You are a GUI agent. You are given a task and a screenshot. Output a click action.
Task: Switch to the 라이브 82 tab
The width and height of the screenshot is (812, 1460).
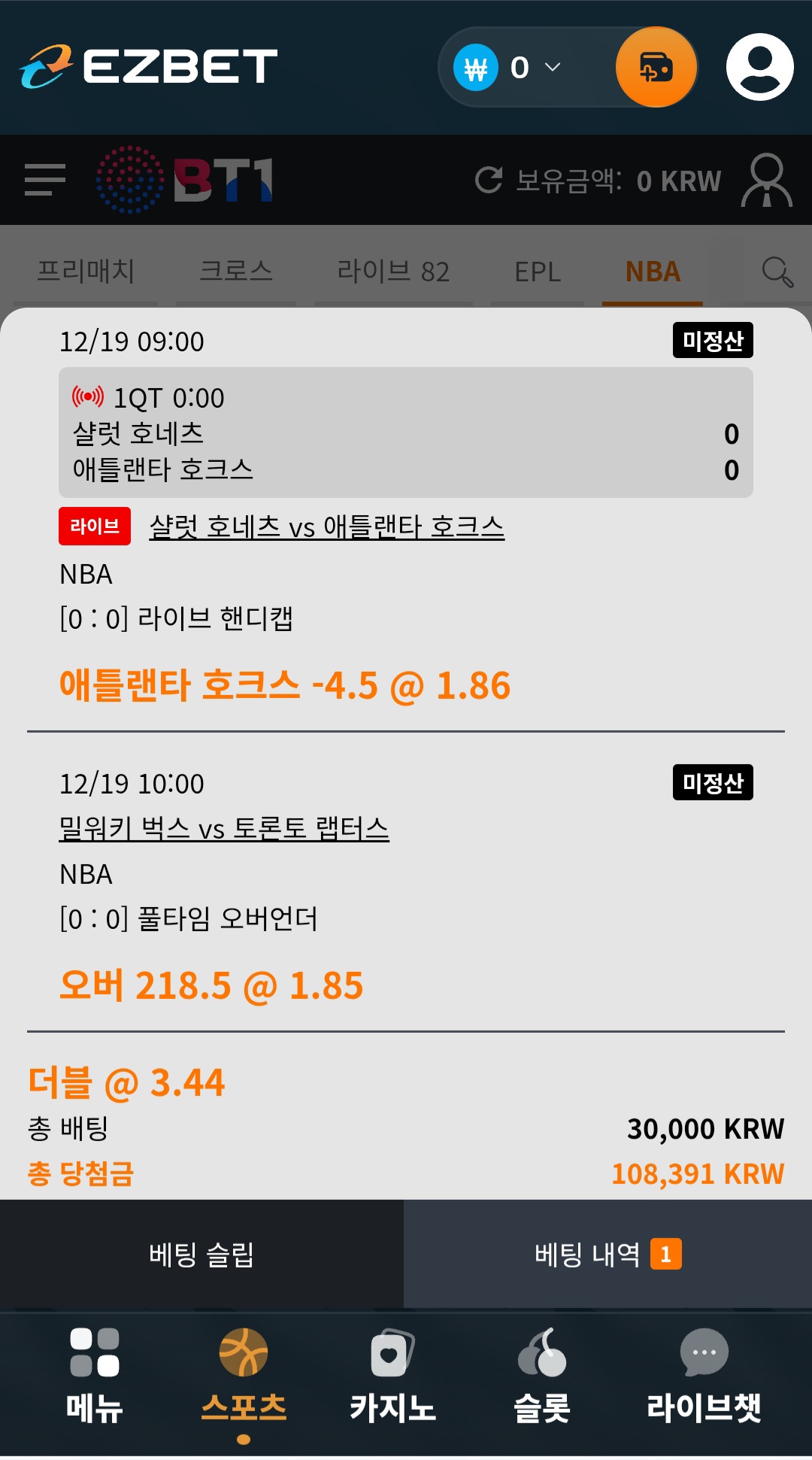point(393,271)
